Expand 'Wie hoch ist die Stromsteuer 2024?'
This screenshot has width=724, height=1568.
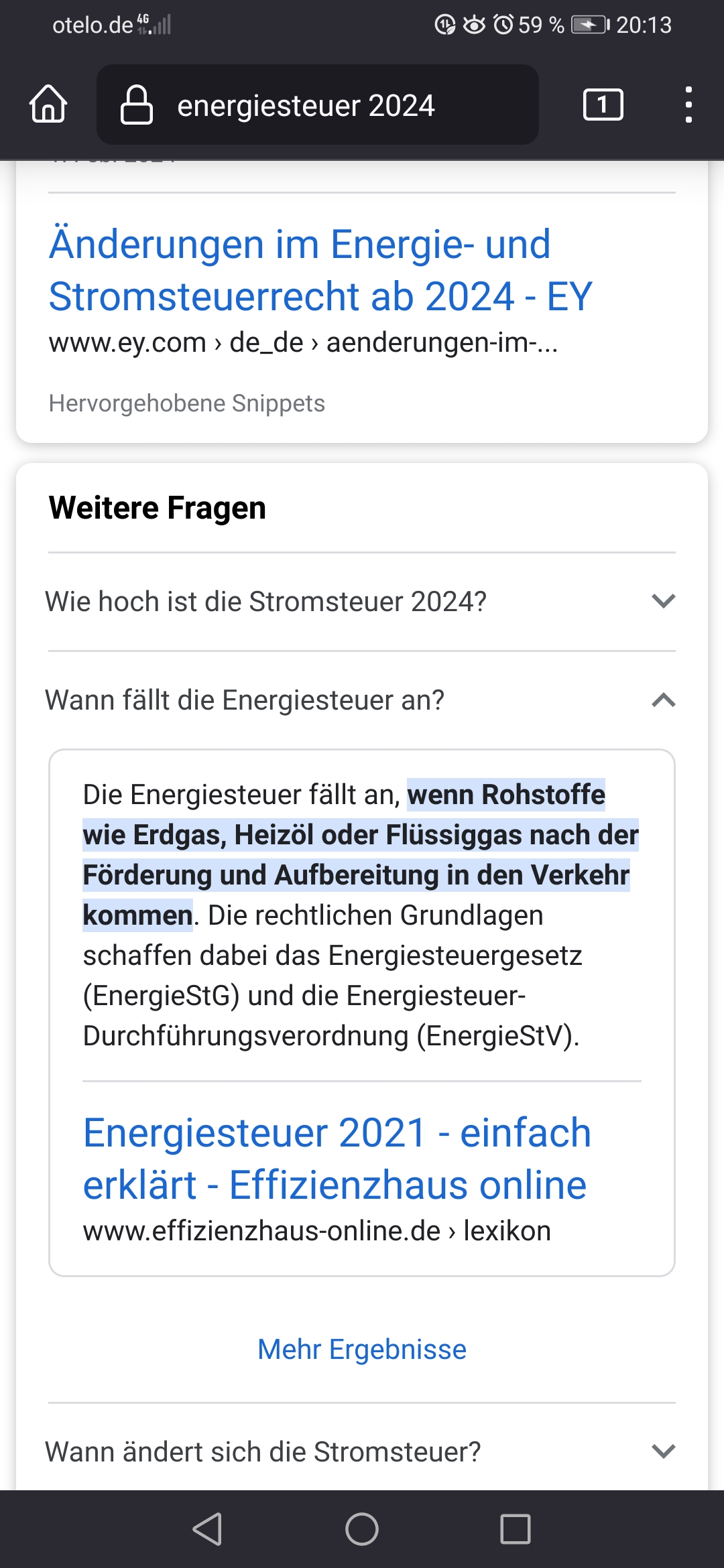pos(361,601)
